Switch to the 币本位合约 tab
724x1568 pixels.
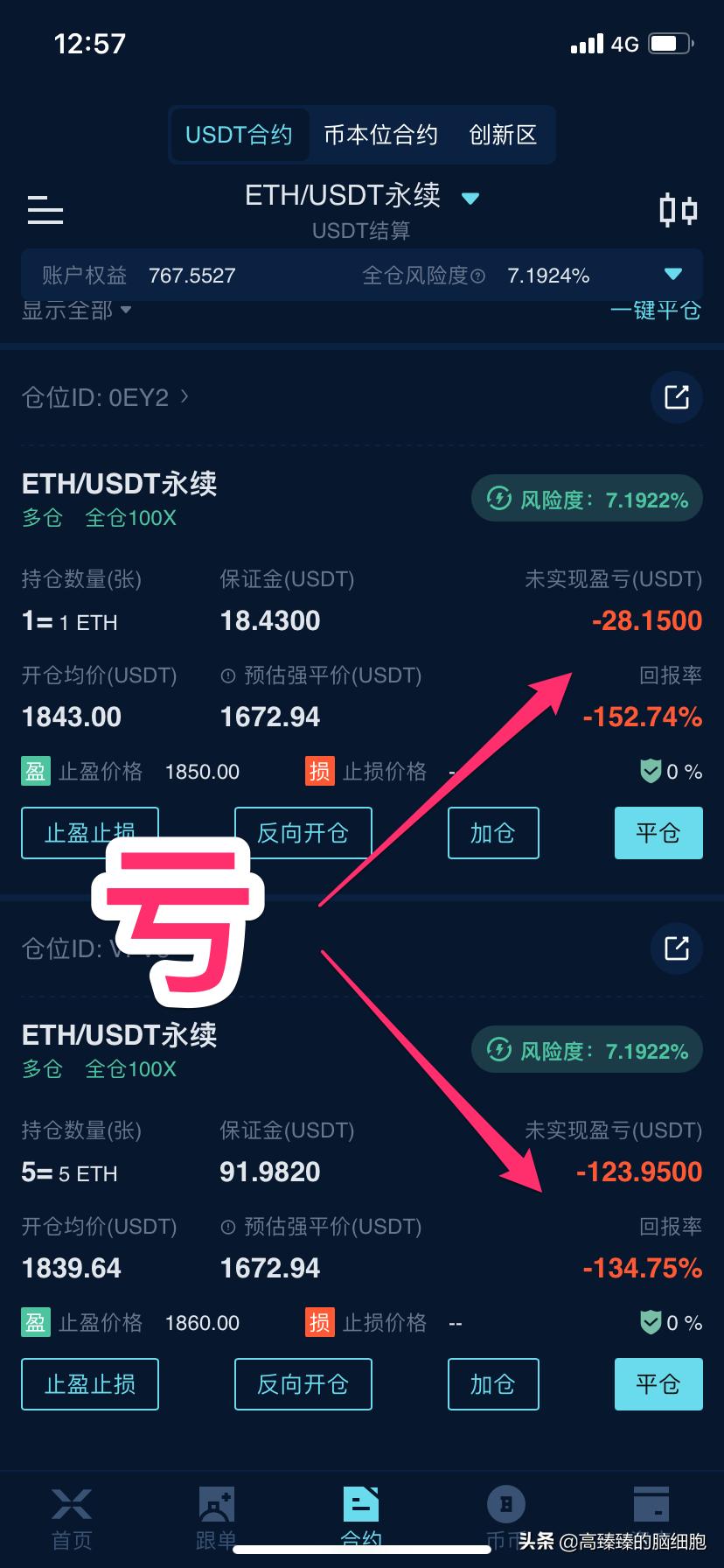tap(380, 135)
